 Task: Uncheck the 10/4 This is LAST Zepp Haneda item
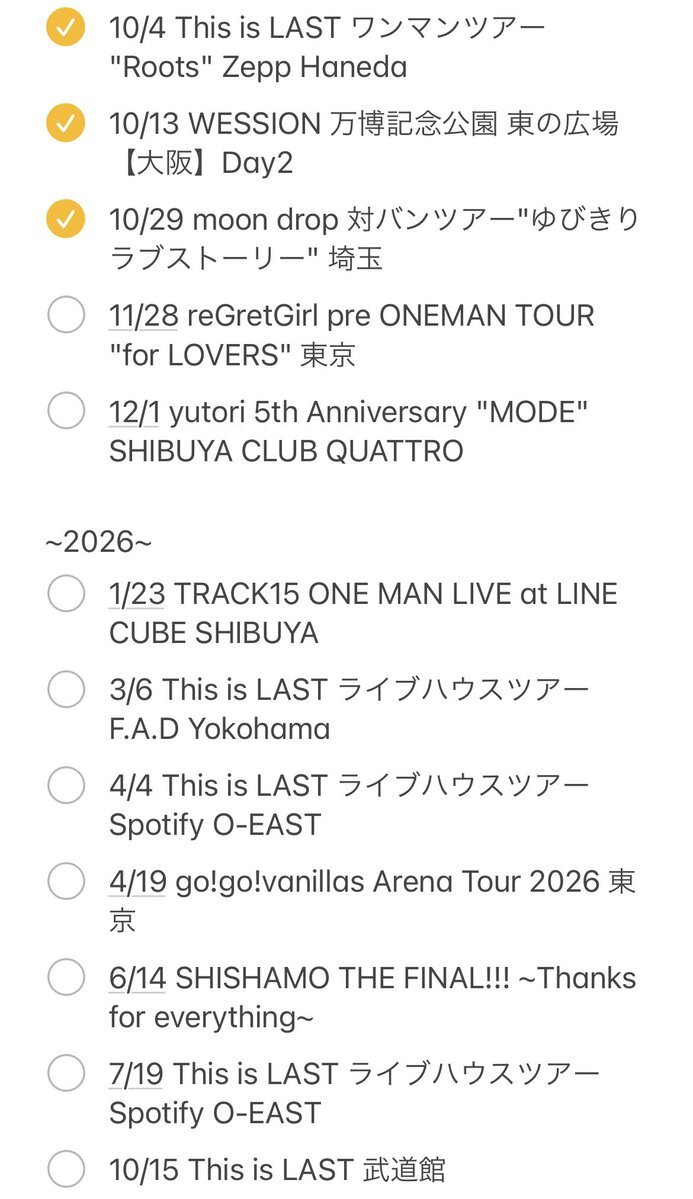[x=66, y=29]
